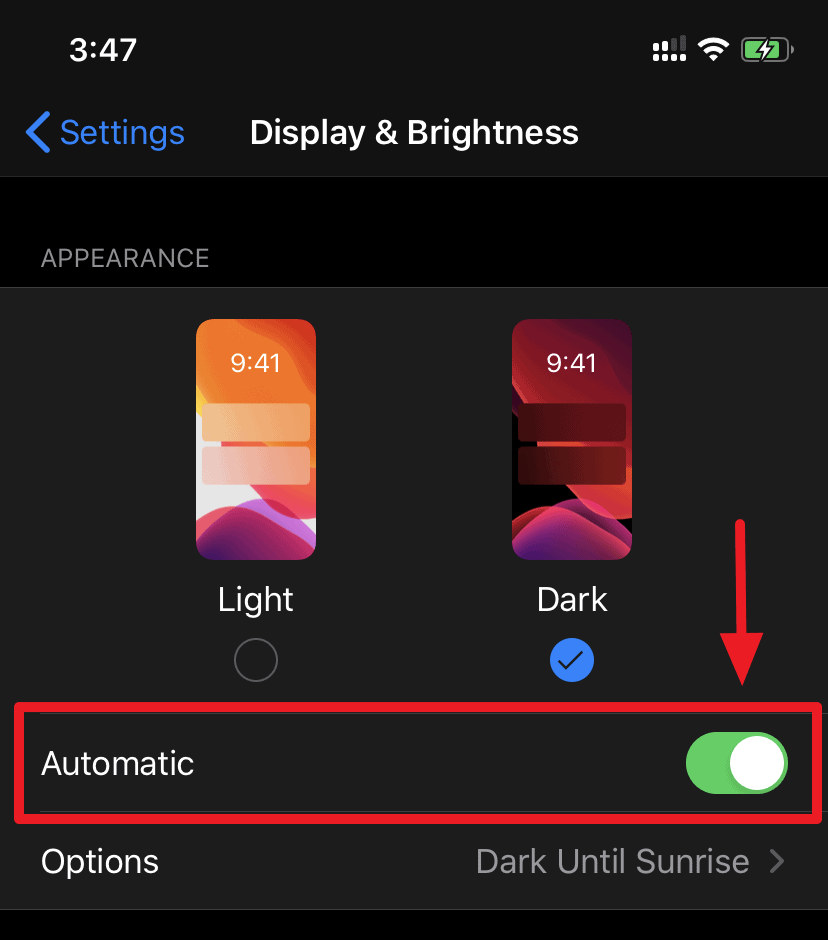Go back to Settings
The height and width of the screenshot is (940, 828).
[x=105, y=133]
